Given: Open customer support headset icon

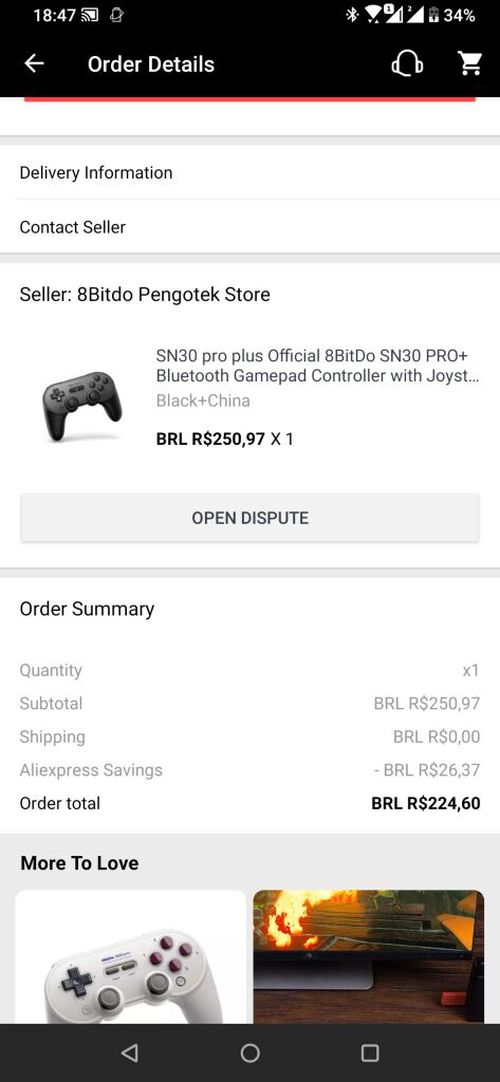Looking at the screenshot, I should click(407, 64).
